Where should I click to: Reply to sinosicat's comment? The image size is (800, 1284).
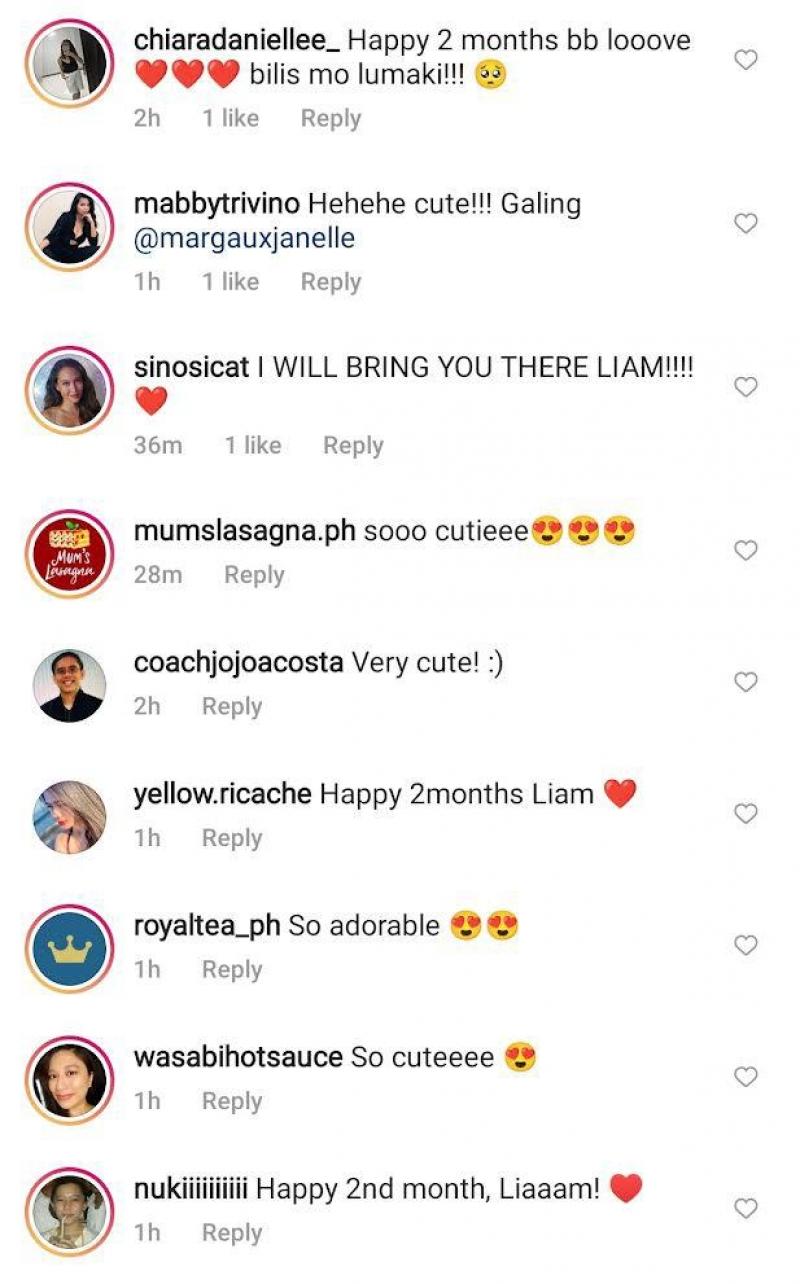[x=352, y=445]
